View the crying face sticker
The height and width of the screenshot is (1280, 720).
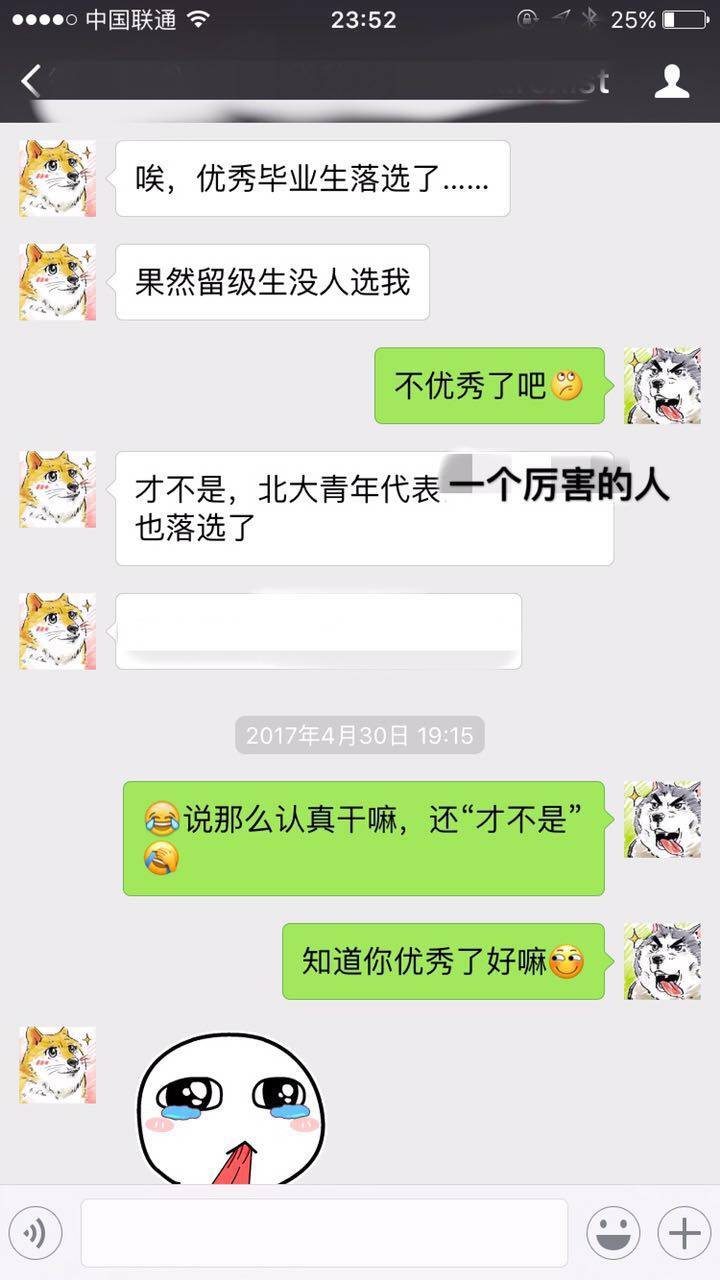pyautogui.click(x=230, y=1108)
